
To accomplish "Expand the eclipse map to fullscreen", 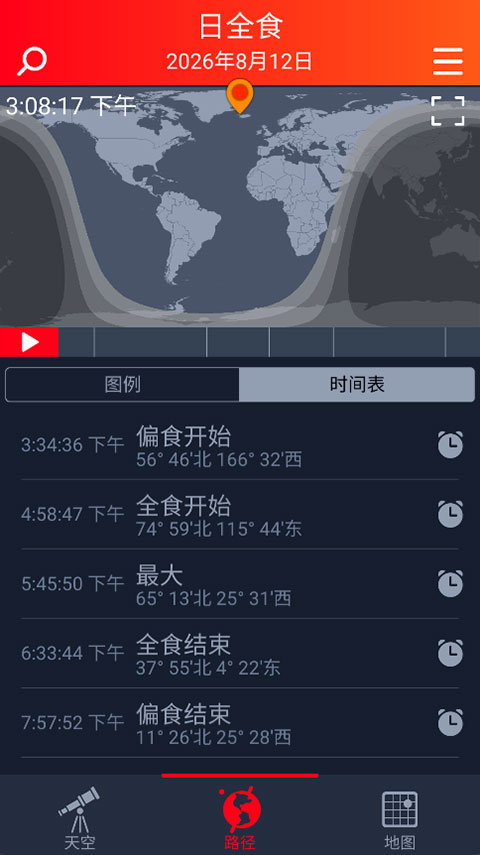I will [447, 111].
